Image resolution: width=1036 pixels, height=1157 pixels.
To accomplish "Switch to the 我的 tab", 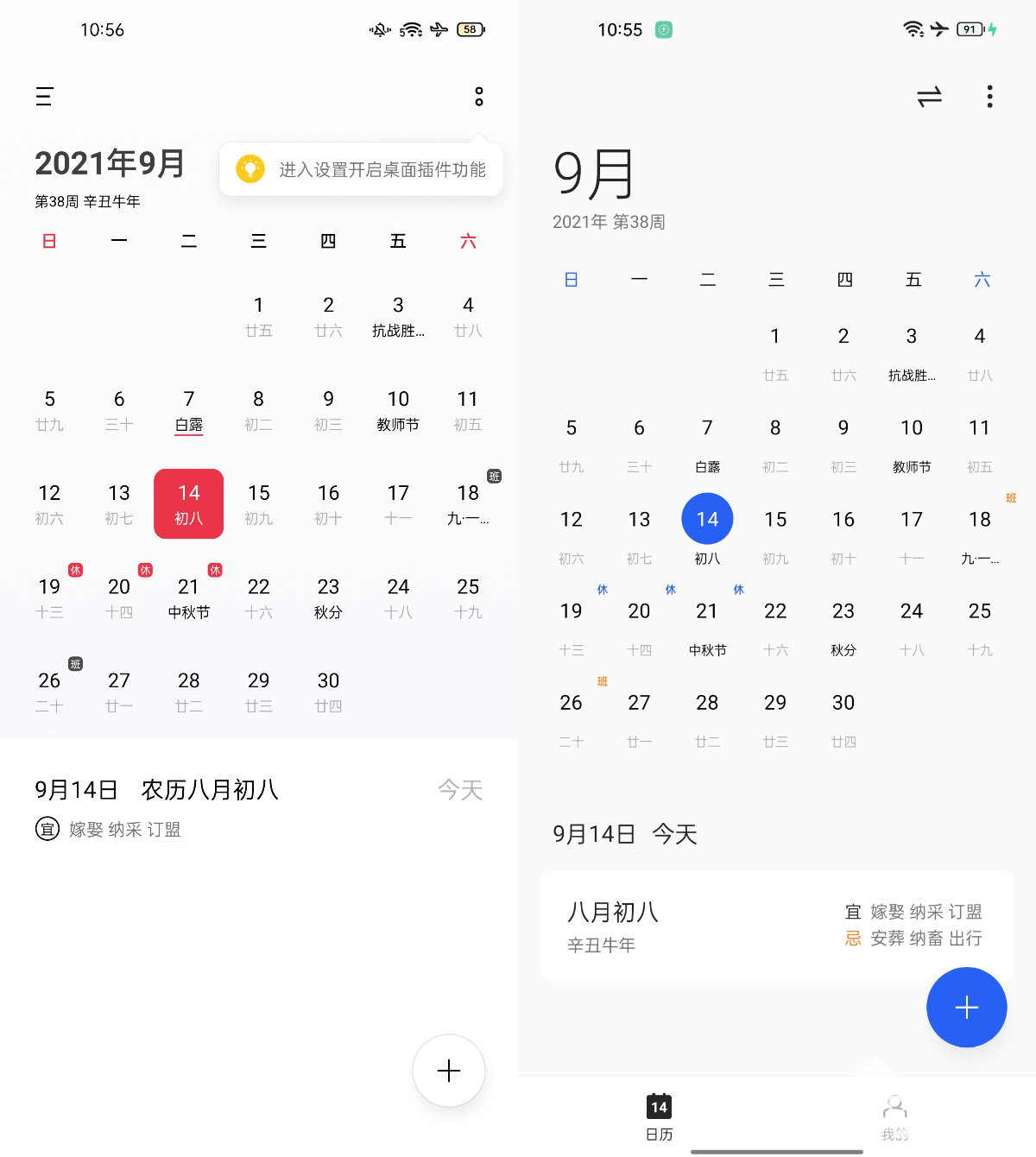I will coord(894,1116).
